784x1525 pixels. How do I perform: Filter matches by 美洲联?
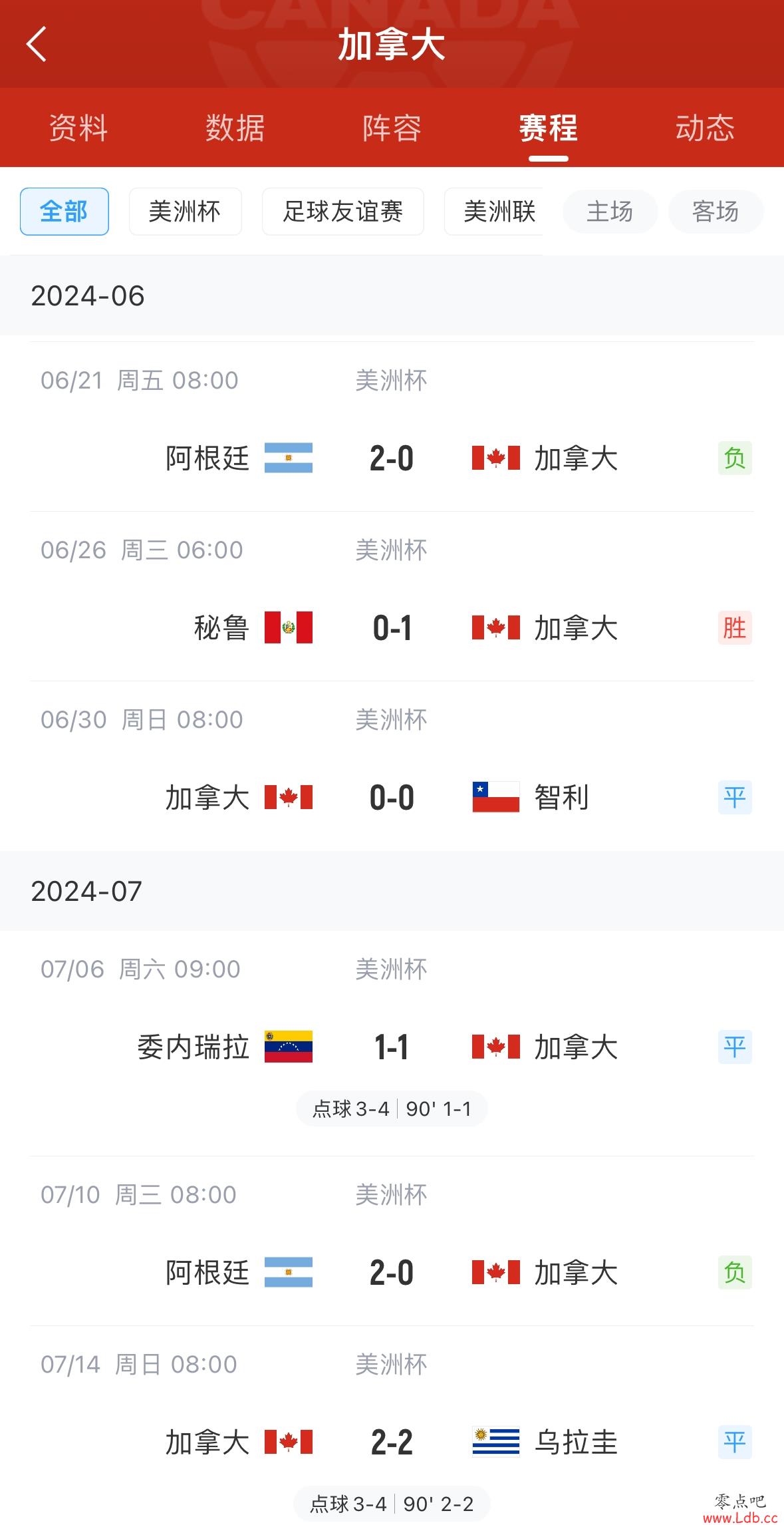(x=495, y=212)
